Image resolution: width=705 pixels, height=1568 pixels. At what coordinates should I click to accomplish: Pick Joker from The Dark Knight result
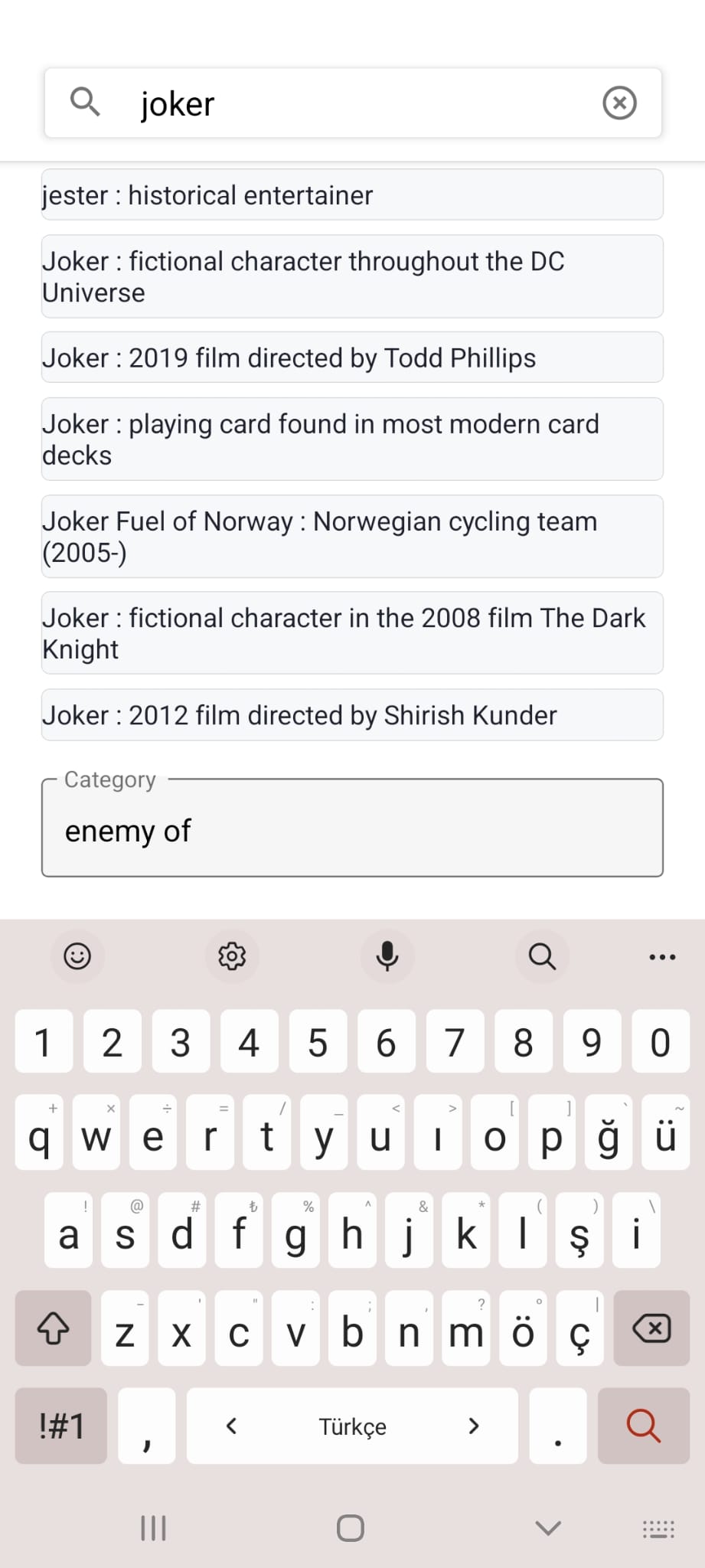coord(352,633)
